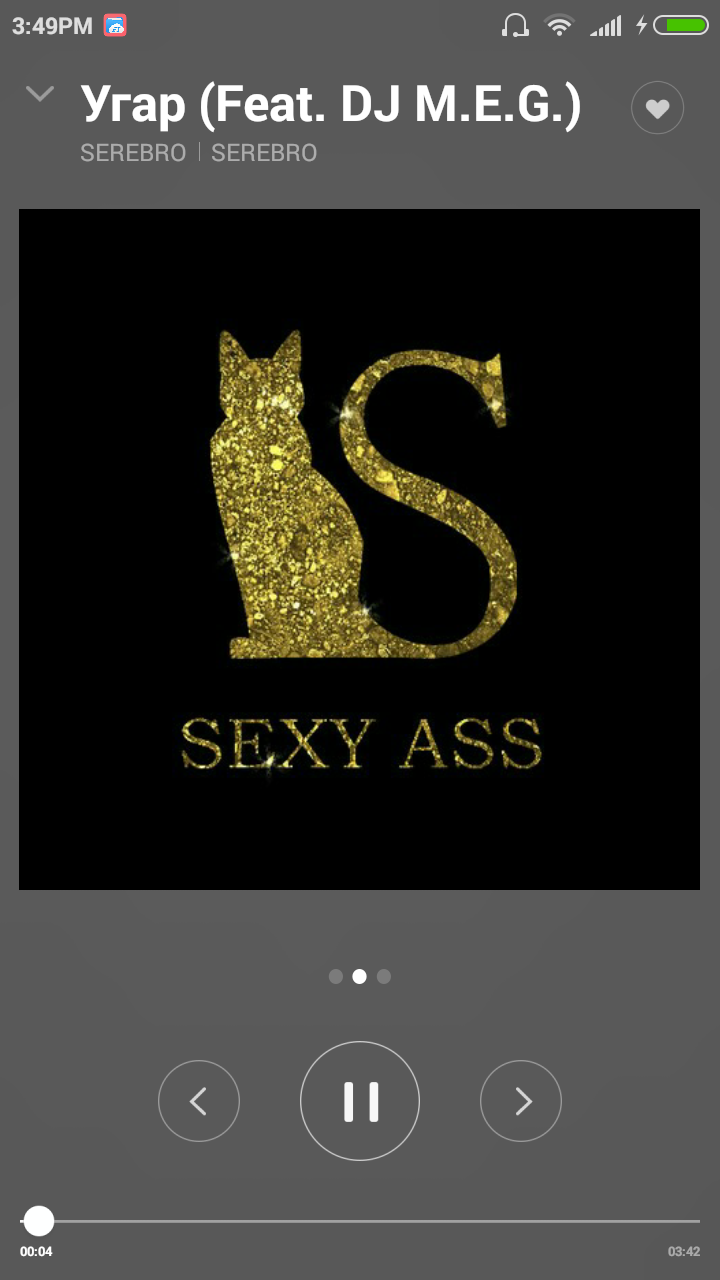The width and height of the screenshot is (720, 1280).
Task: Pause the current track
Action: click(360, 1101)
